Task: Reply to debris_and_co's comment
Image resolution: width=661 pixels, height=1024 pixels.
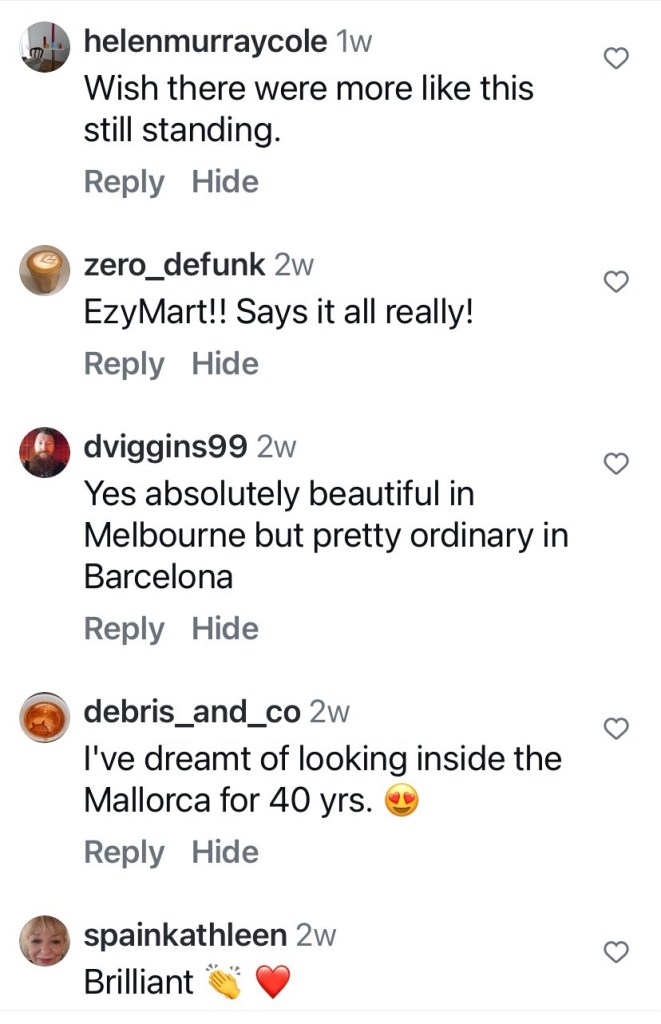Action: click(x=123, y=852)
